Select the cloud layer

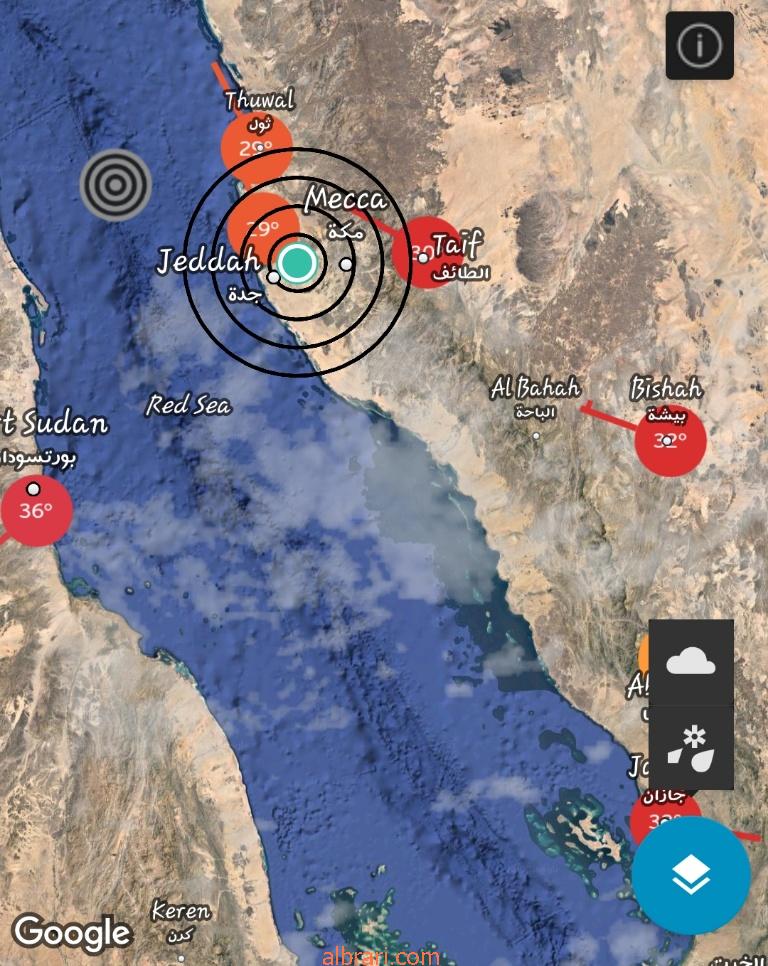691,661
